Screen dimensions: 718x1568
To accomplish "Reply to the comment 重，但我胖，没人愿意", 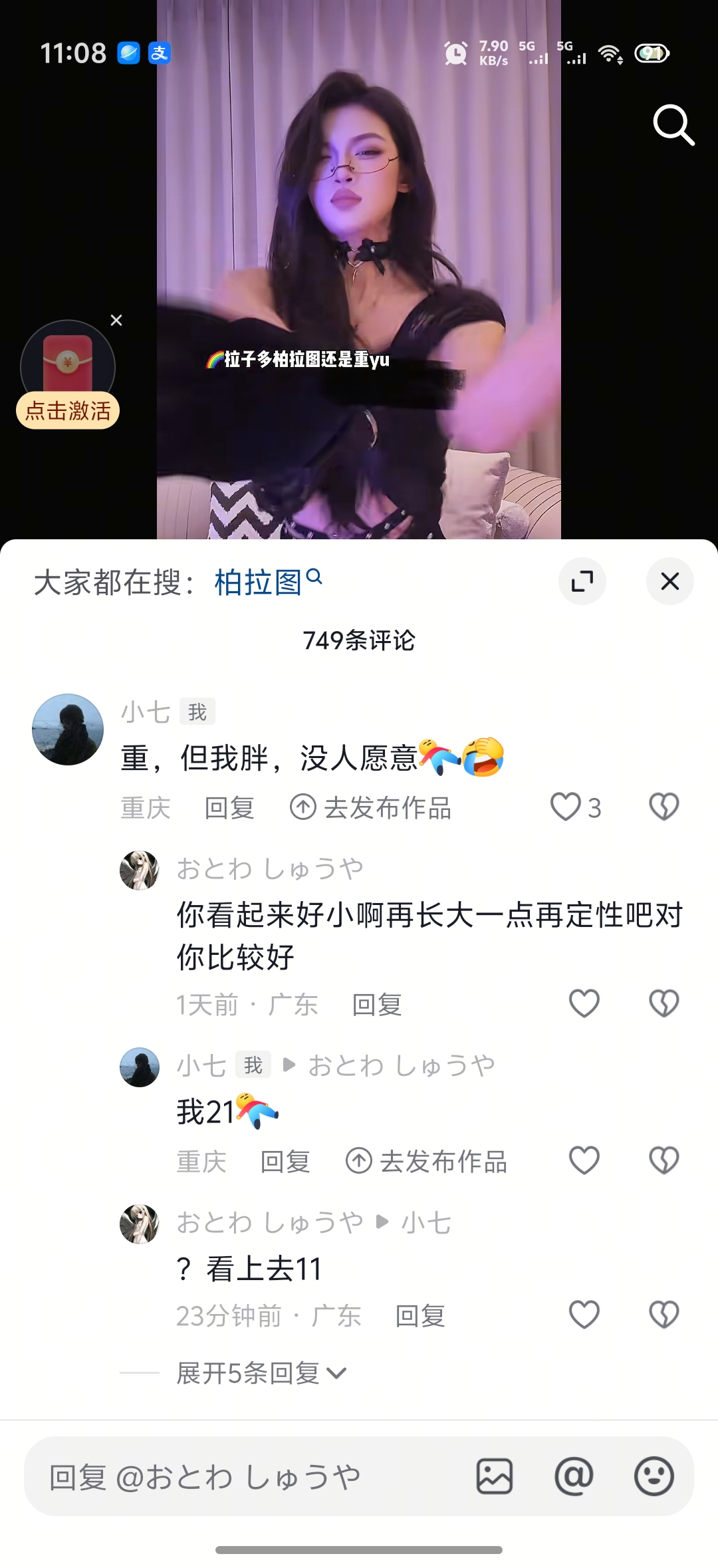I will click(x=229, y=808).
